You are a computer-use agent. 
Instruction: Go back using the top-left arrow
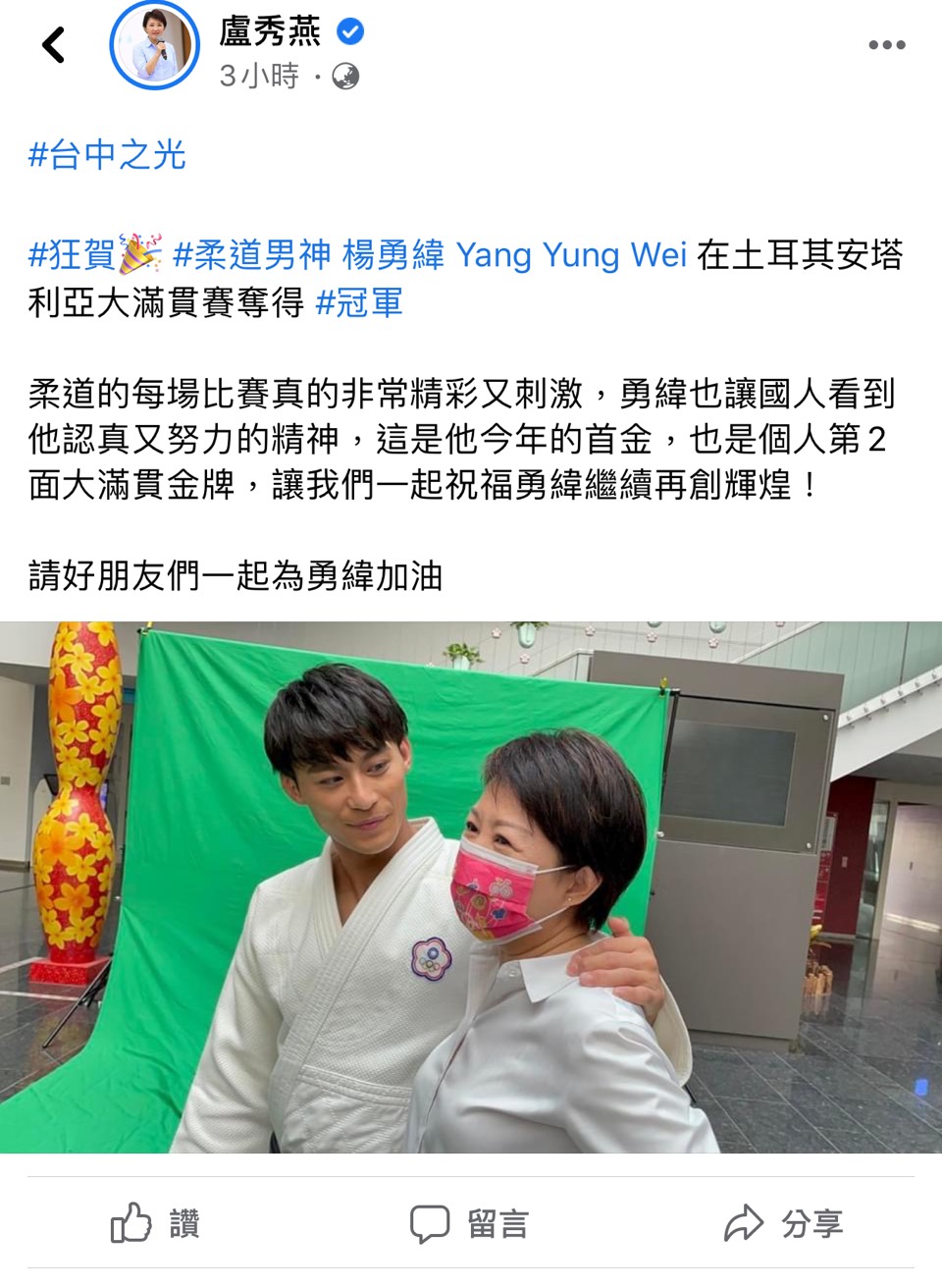pos(54,45)
